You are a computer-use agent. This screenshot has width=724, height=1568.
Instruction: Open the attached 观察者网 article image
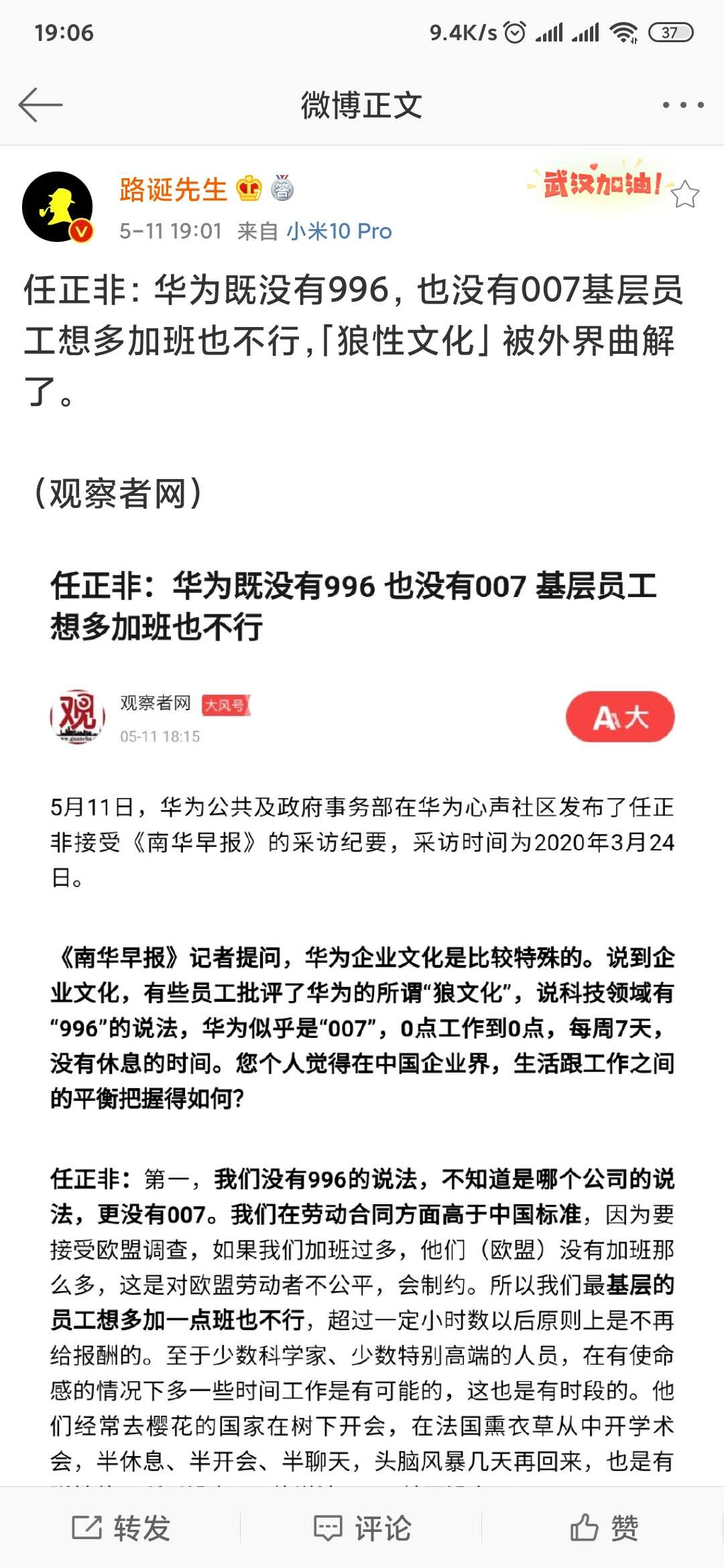pyautogui.click(x=362, y=1005)
